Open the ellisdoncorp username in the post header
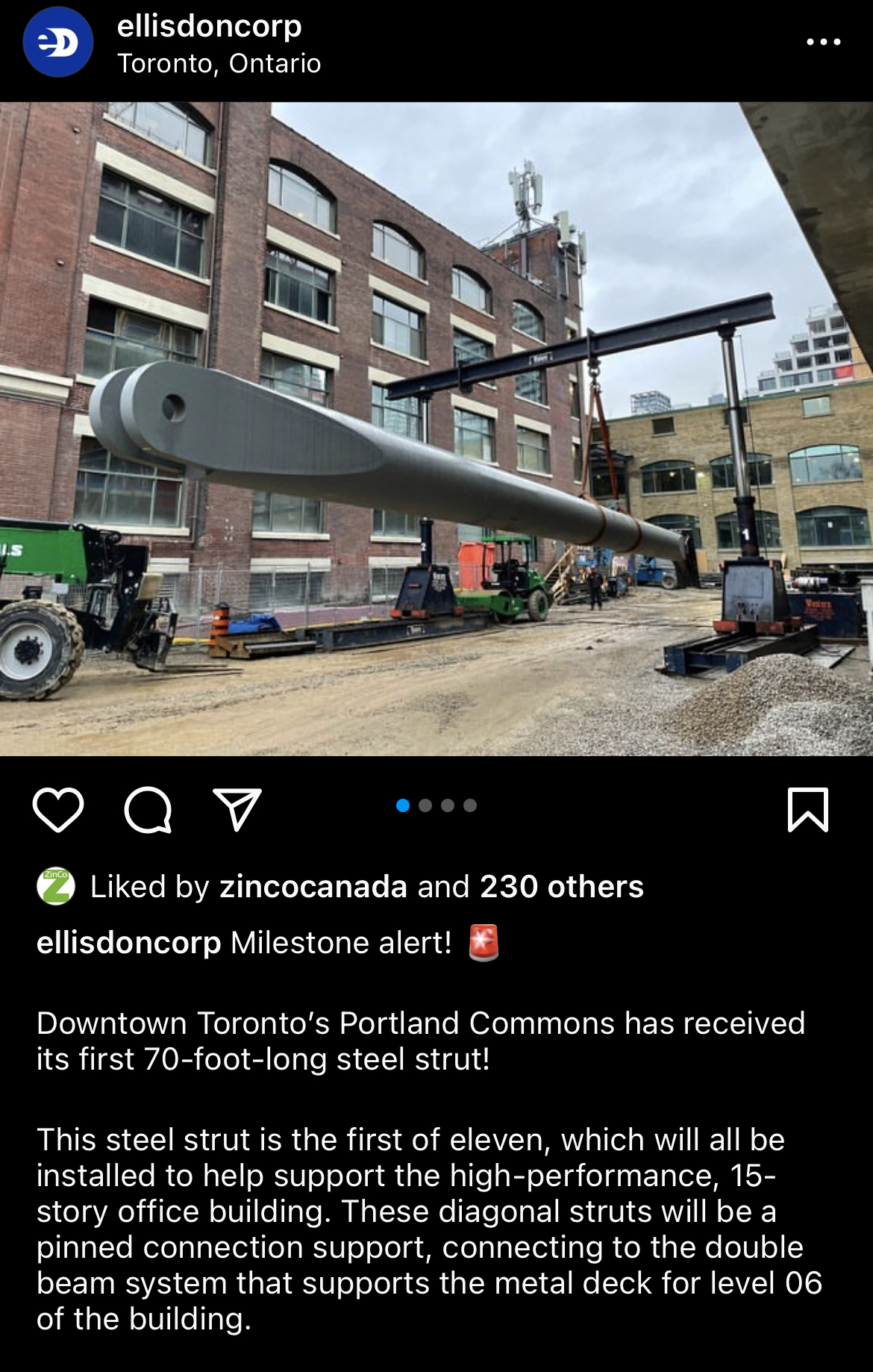Image resolution: width=873 pixels, height=1372 pixels. [x=210, y=27]
